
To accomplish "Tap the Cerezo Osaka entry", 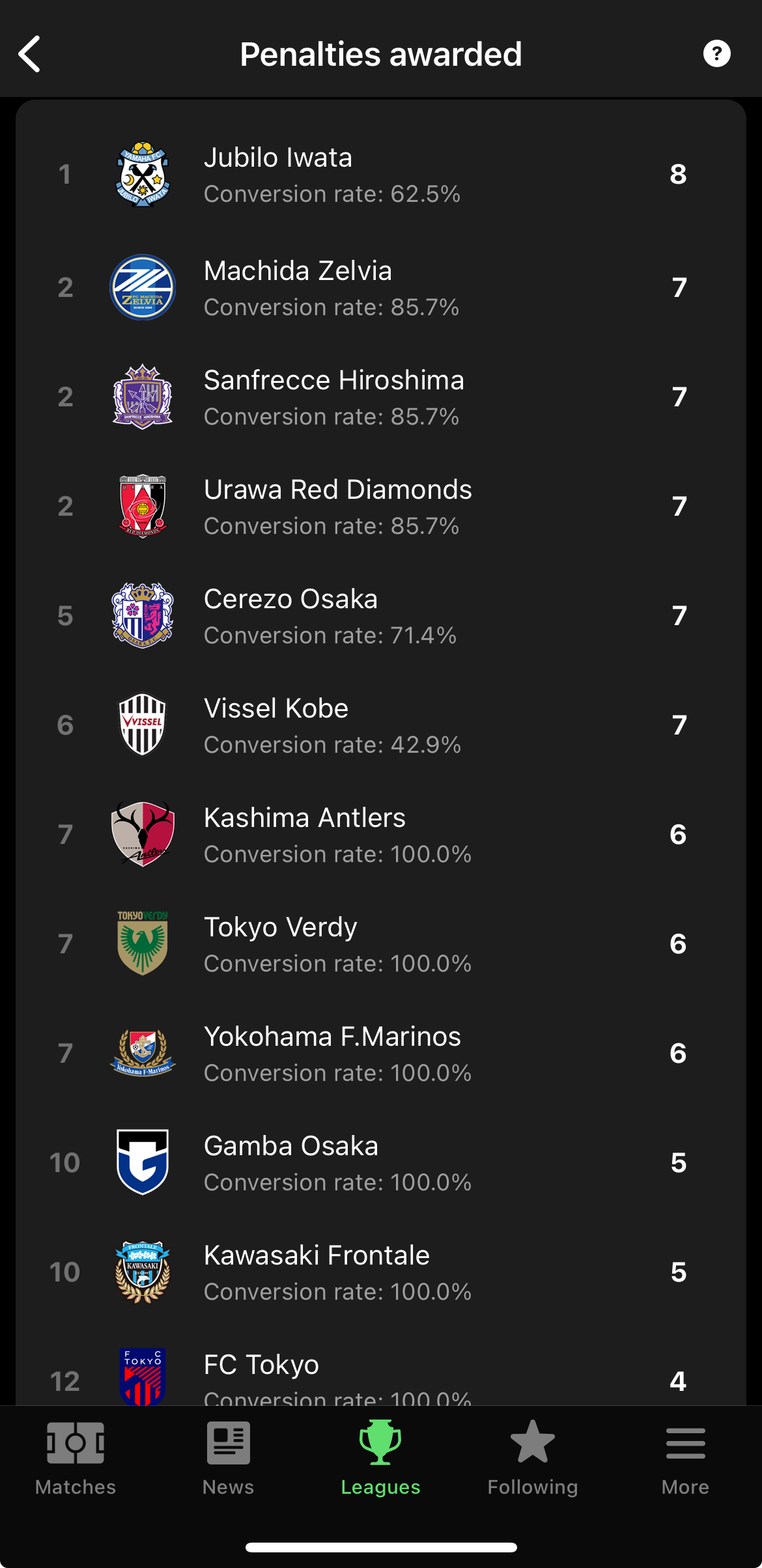I will (x=381, y=615).
